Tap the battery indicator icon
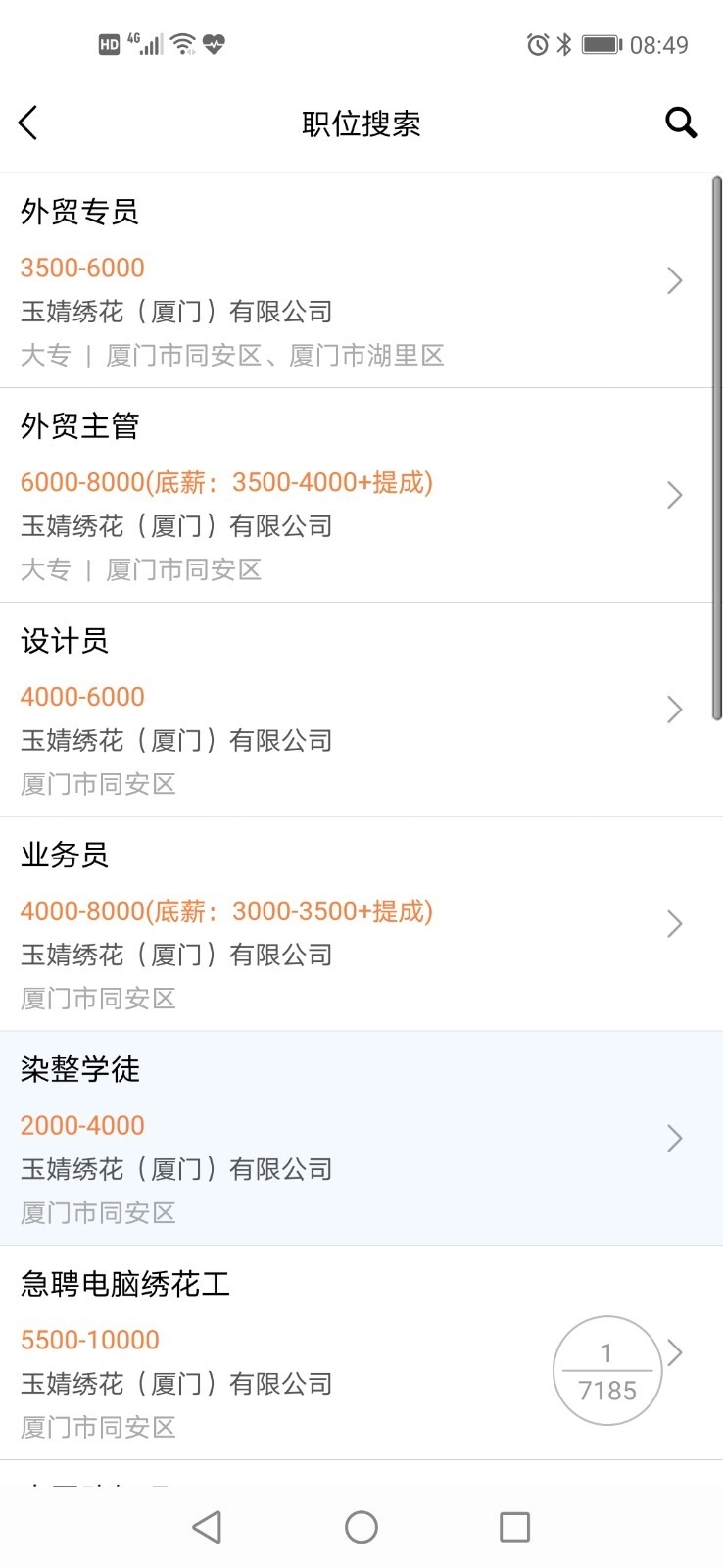 [x=600, y=43]
